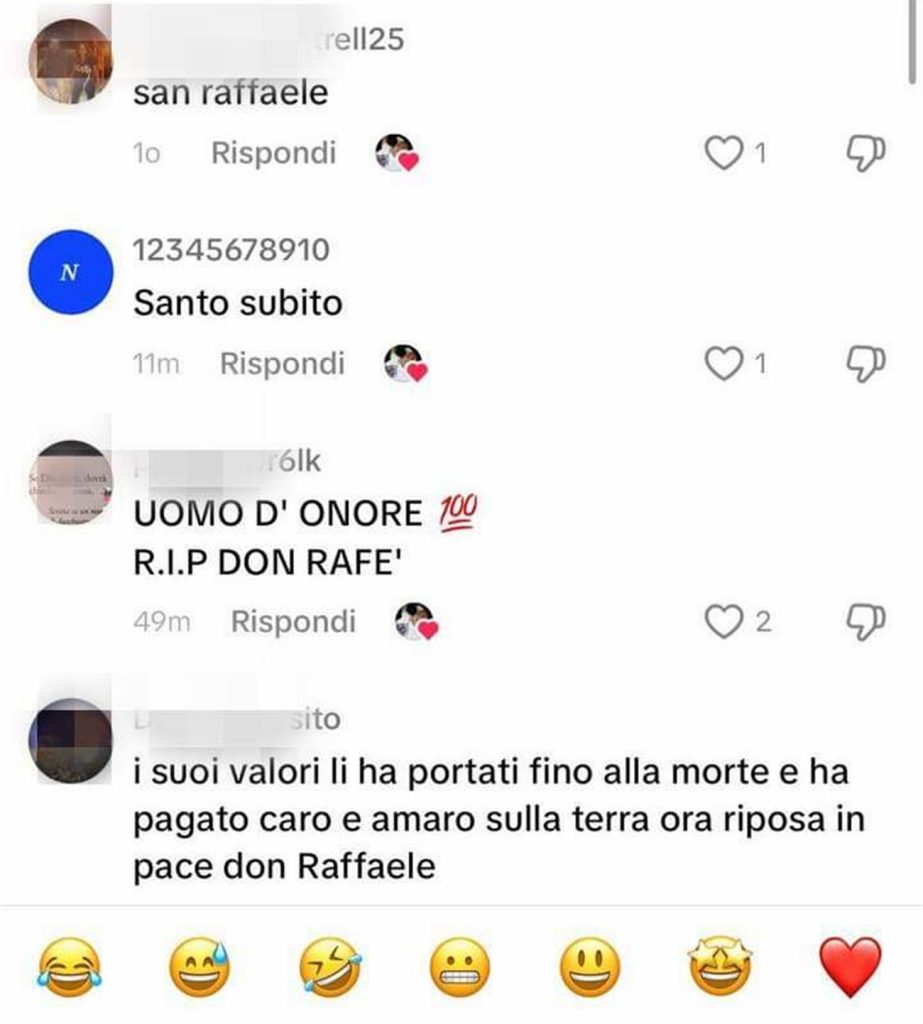Dislike the 'UOMO D' ONORE' comment
The image size is (923, 1024).
point(866,621)
